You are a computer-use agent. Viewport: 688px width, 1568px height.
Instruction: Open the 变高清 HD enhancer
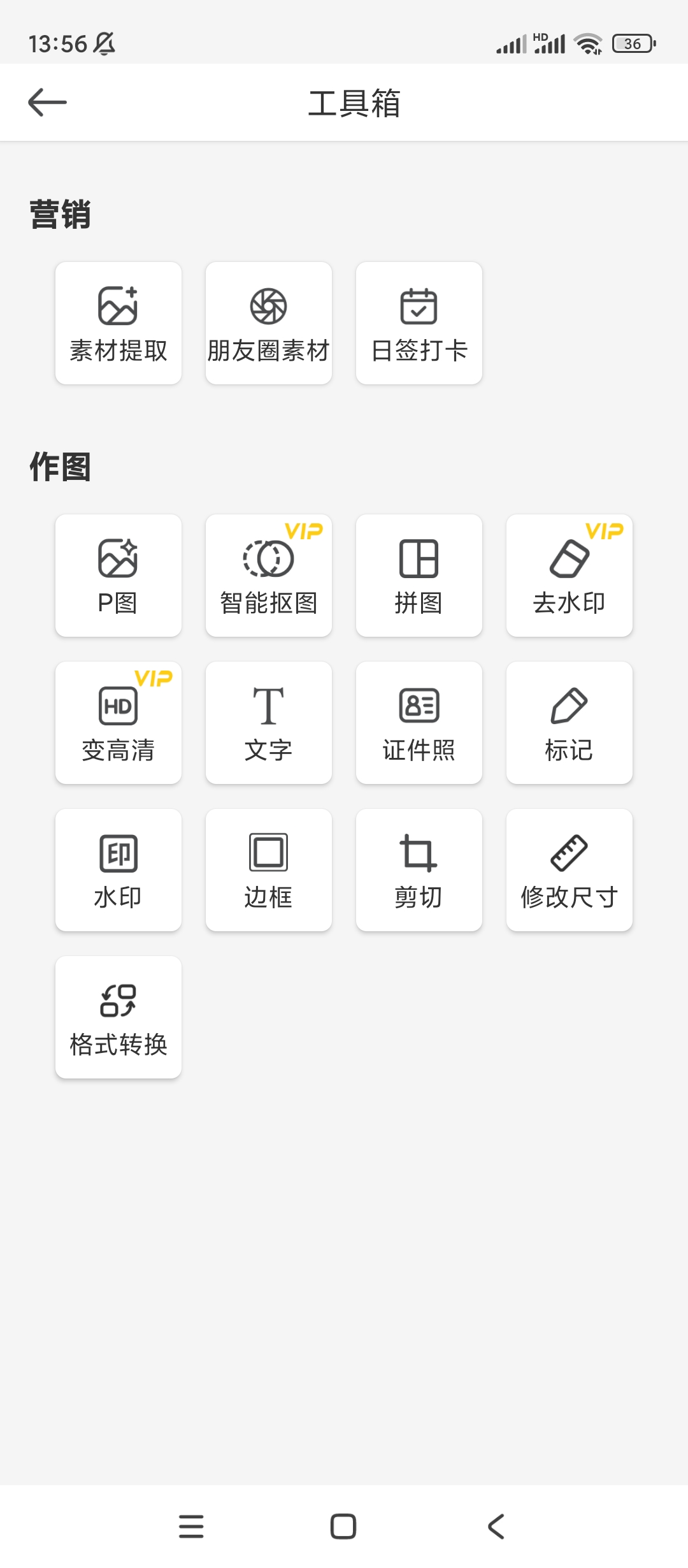point(118,723)
